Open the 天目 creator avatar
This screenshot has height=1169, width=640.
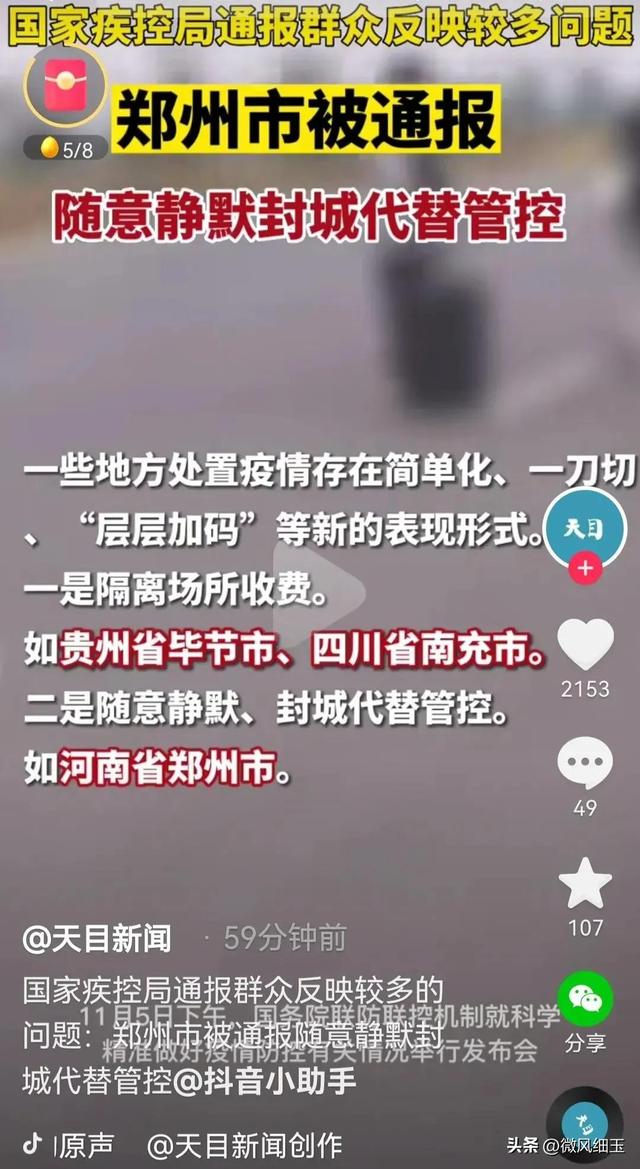pyautogui.click(x=585, y=529)
